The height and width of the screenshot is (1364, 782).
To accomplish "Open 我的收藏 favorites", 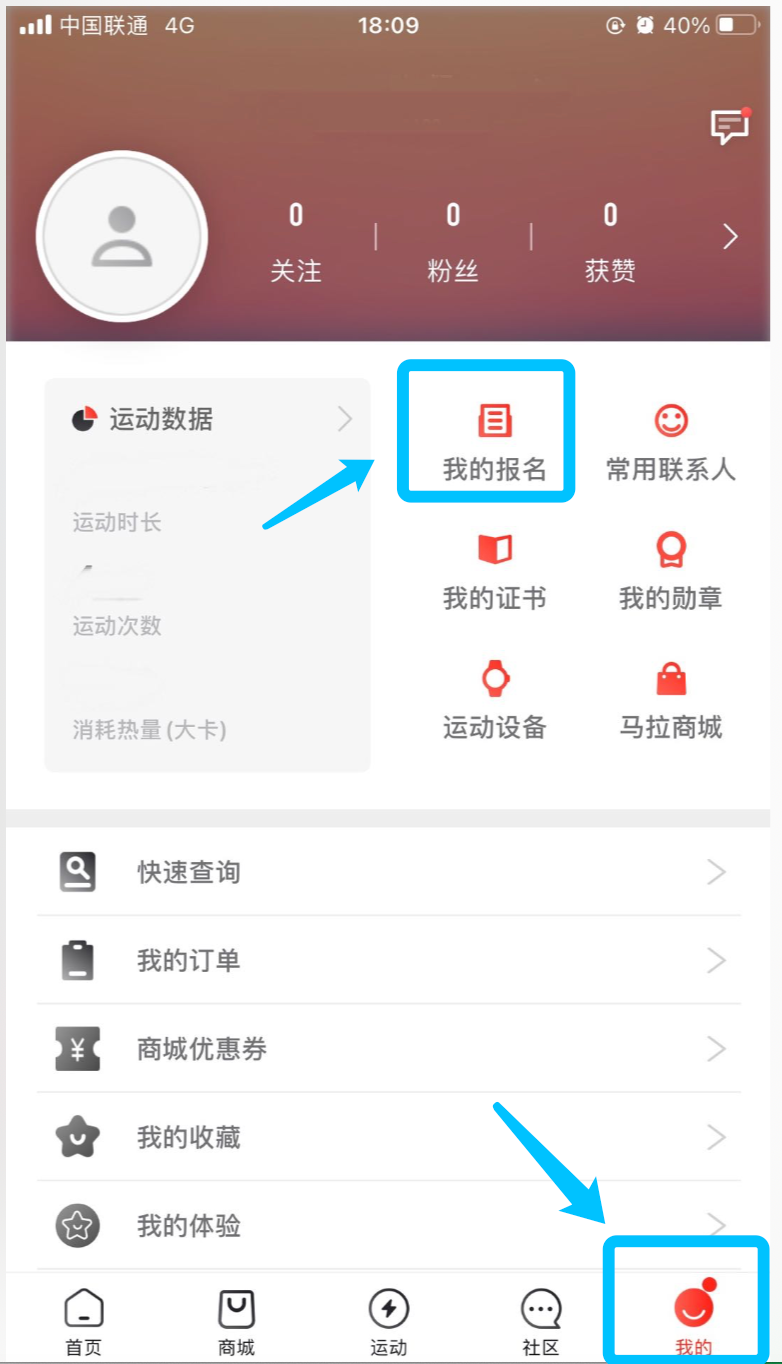I will tap(388, 1137).
